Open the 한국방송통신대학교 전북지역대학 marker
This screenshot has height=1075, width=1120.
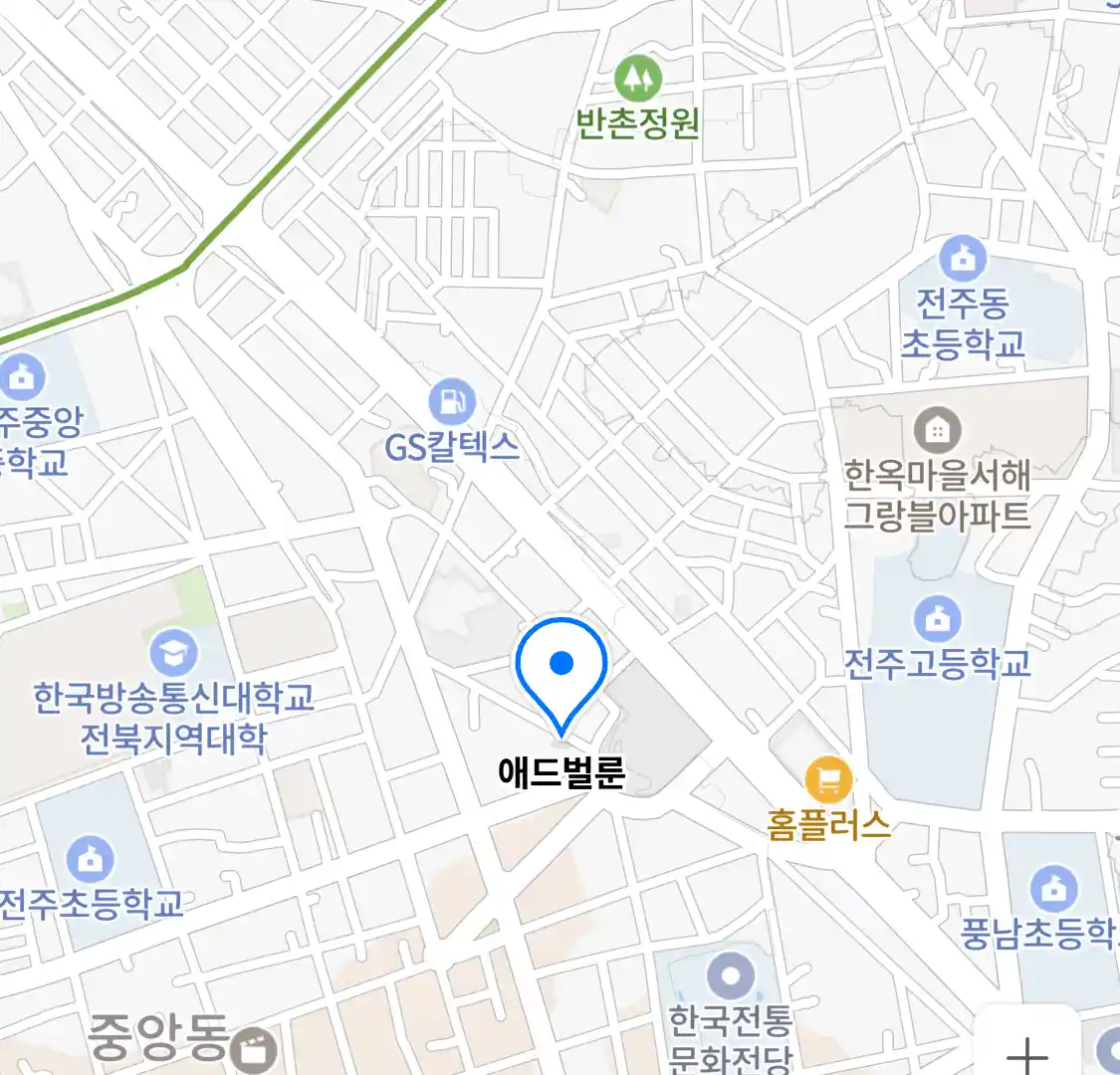point(173,653)
